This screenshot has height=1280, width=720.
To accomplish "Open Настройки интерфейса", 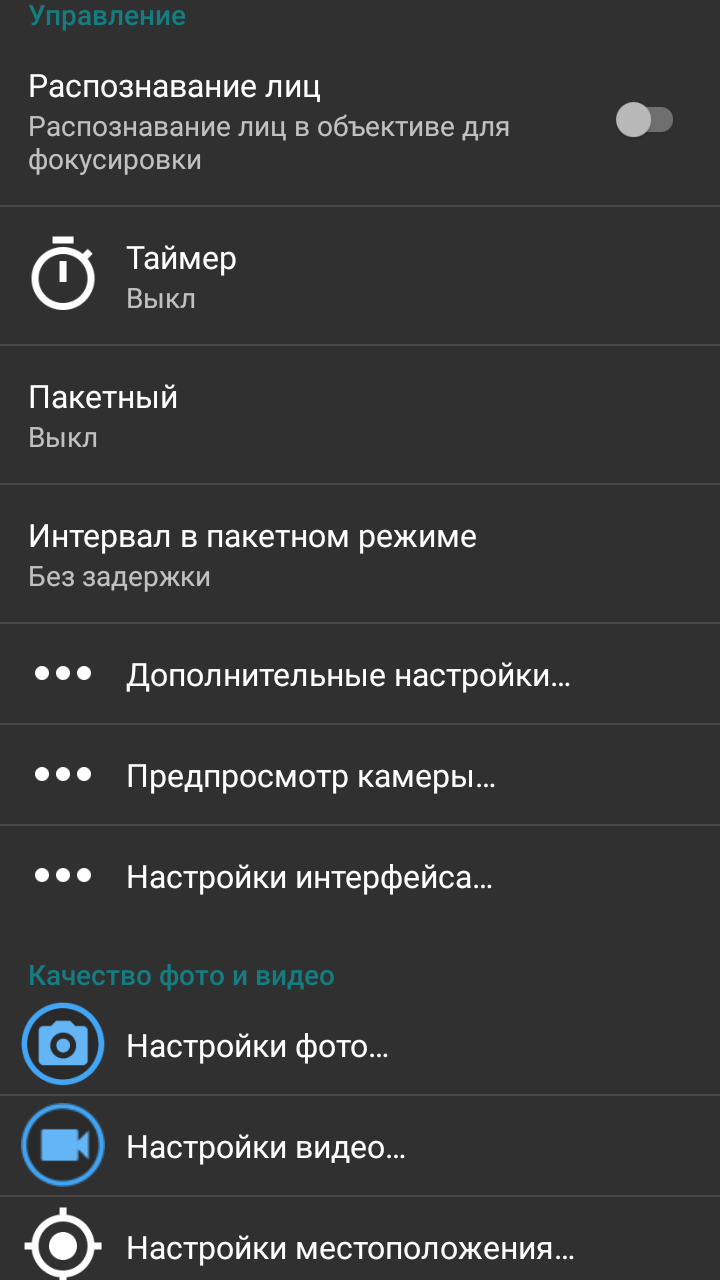I will (x=360, y=877).
